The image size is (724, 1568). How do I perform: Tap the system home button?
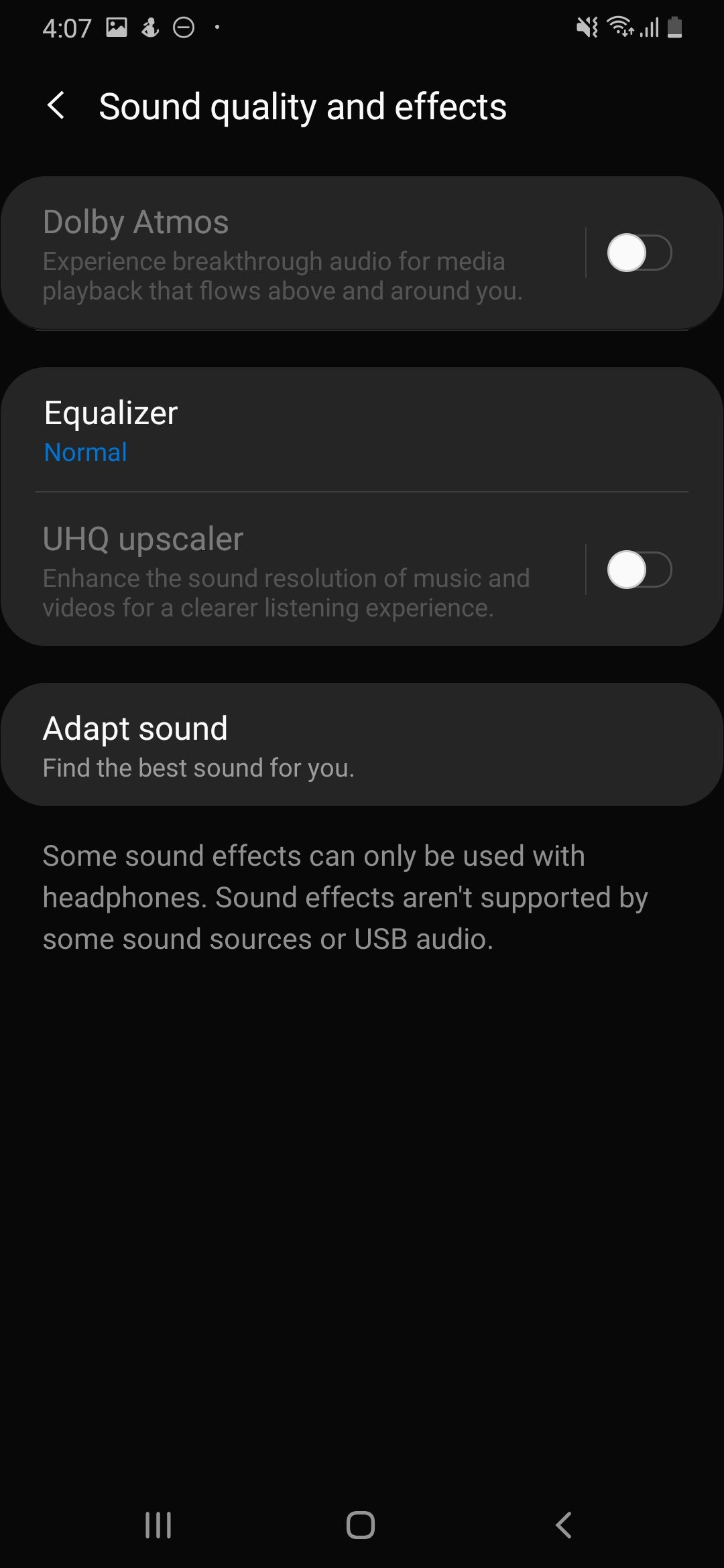[x=361, y=1525]
